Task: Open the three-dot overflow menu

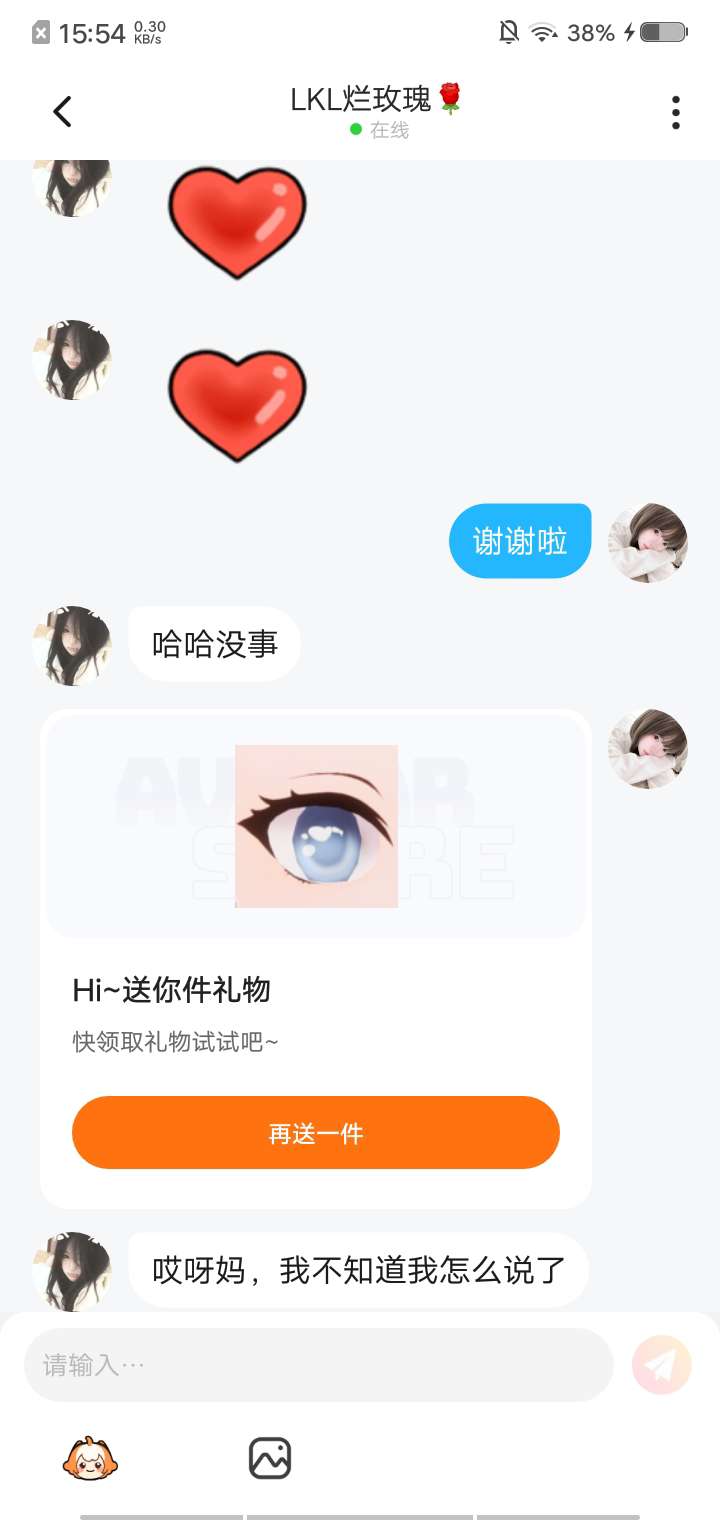Action: pyautogui.click(x=676, y=112)
